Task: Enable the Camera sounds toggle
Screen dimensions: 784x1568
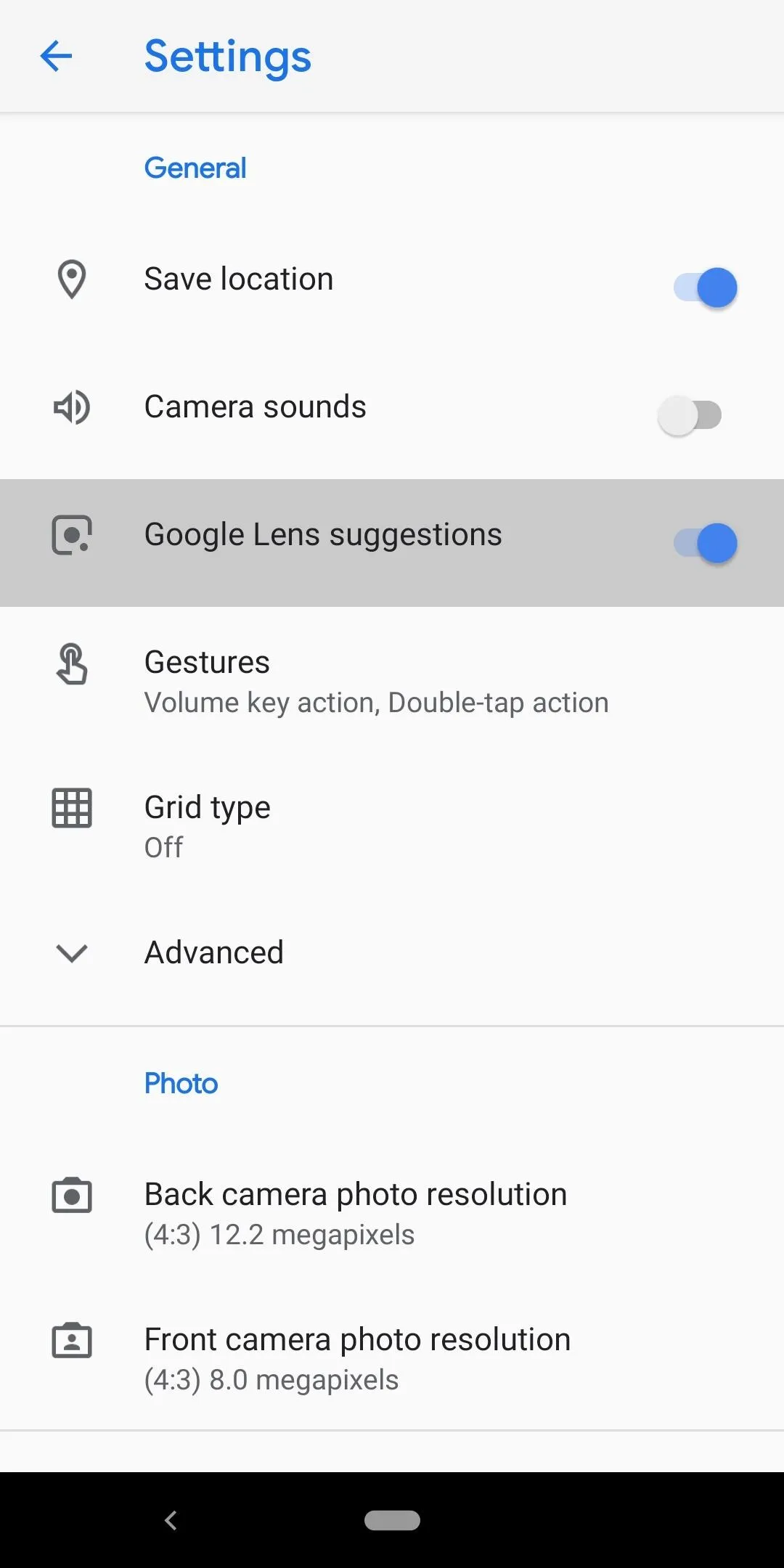Action: click(690, 415)
